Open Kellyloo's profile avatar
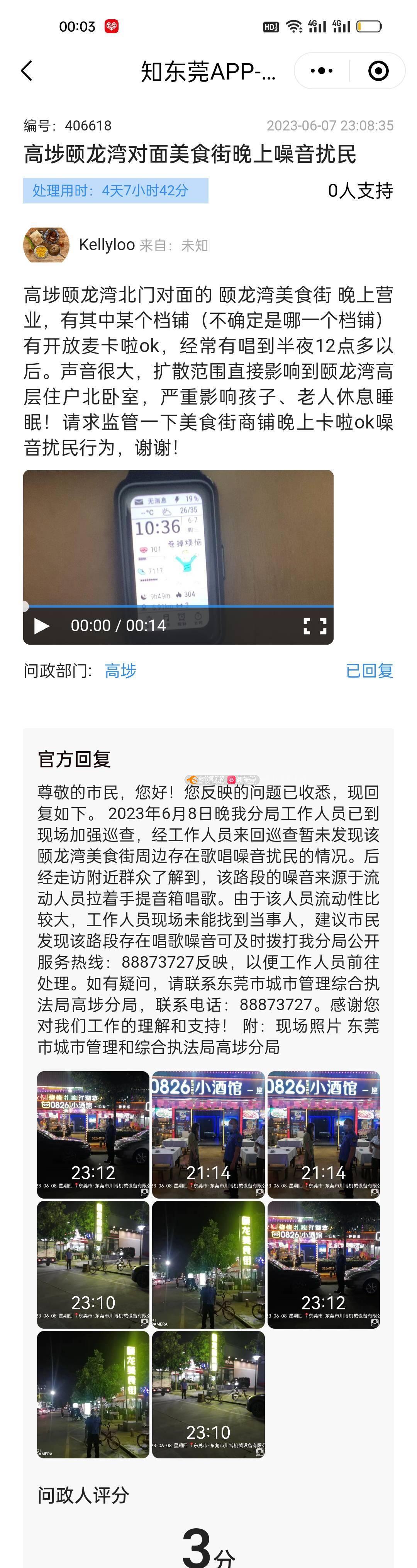This screenshot has width=417, height=1568. (x=46, y=245)
